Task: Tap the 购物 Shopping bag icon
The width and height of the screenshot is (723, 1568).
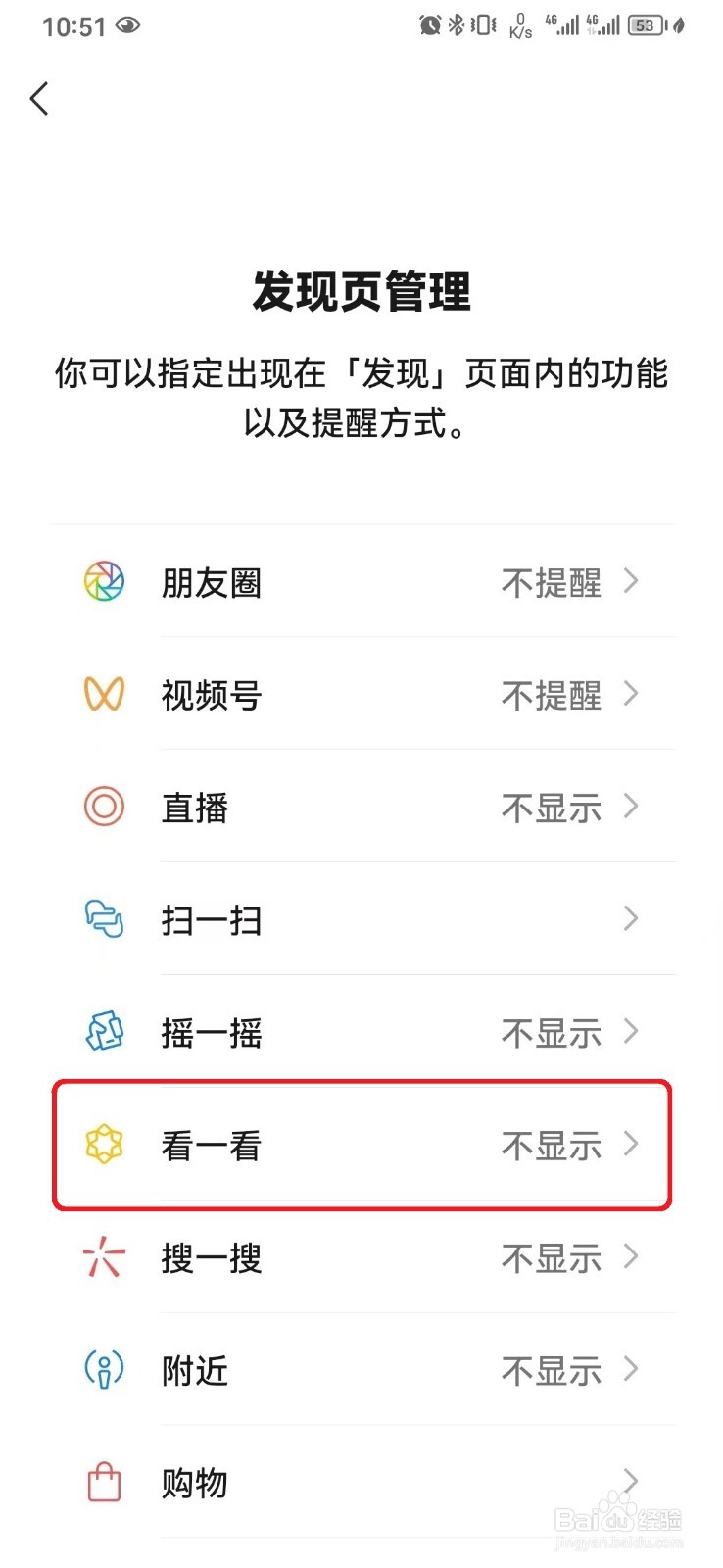Action: [104, 1483]
